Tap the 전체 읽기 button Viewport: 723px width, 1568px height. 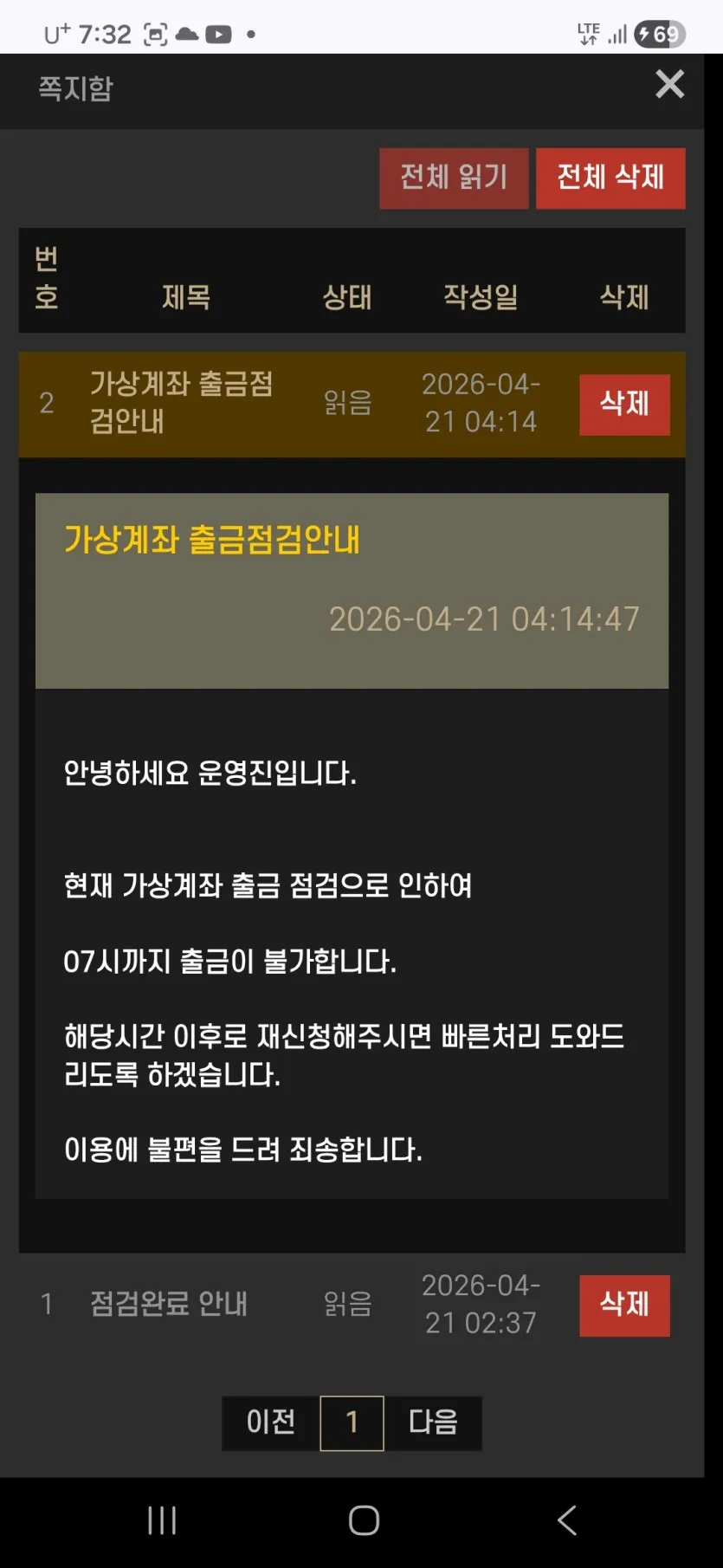[454, 178]
